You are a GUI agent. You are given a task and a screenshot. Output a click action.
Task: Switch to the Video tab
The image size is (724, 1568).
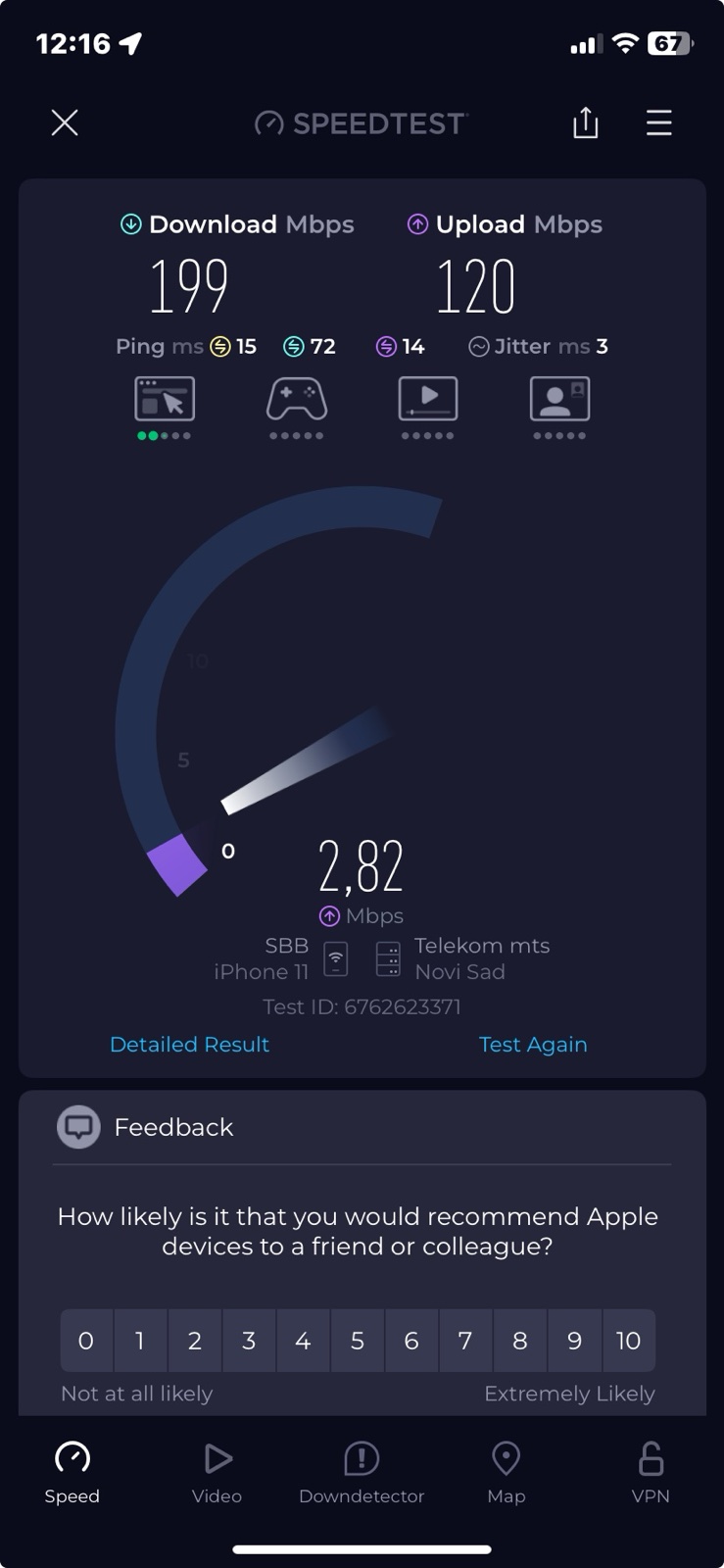coord(217,1472)
